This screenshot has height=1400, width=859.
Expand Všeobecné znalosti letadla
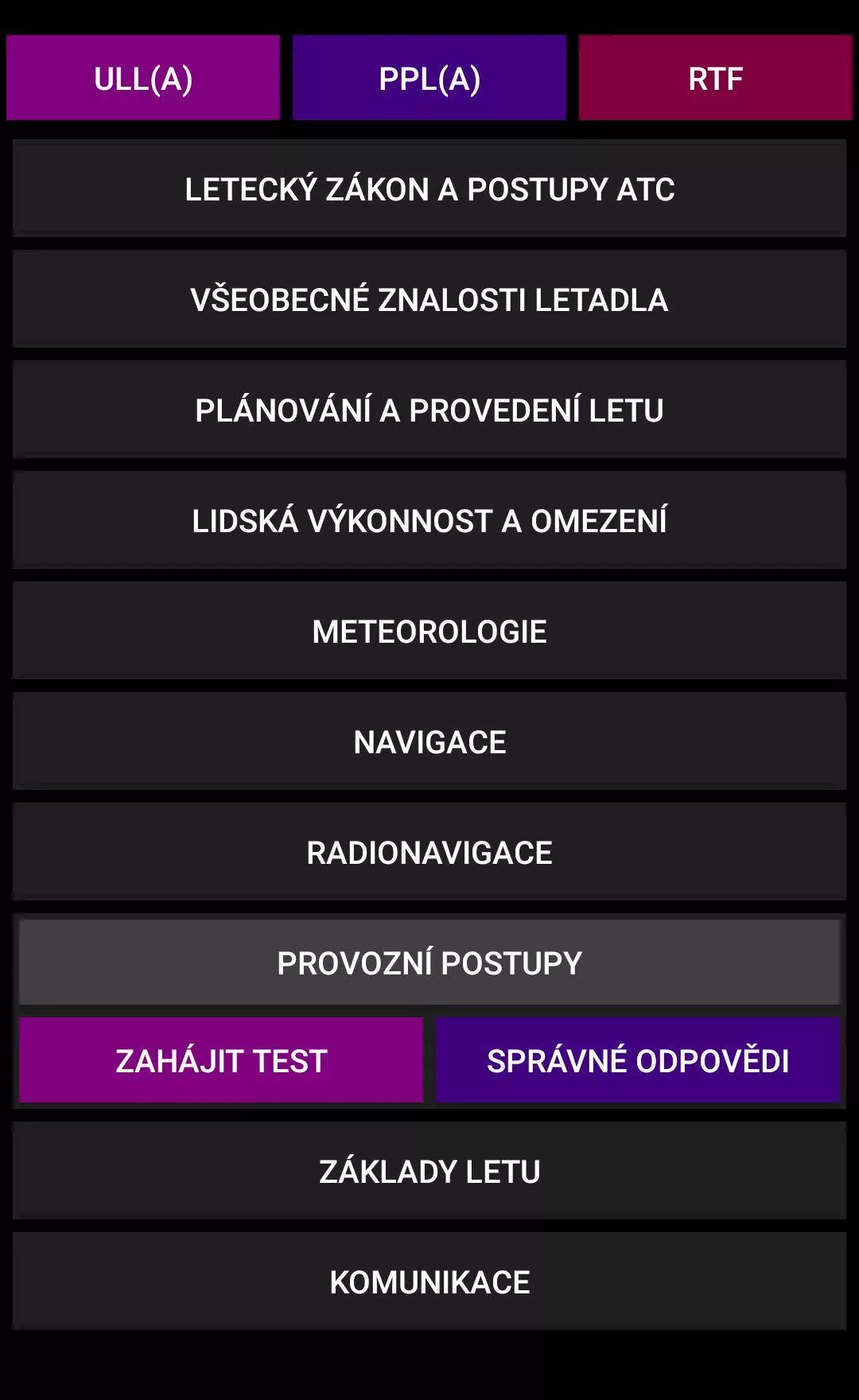[x=429, y=299]
